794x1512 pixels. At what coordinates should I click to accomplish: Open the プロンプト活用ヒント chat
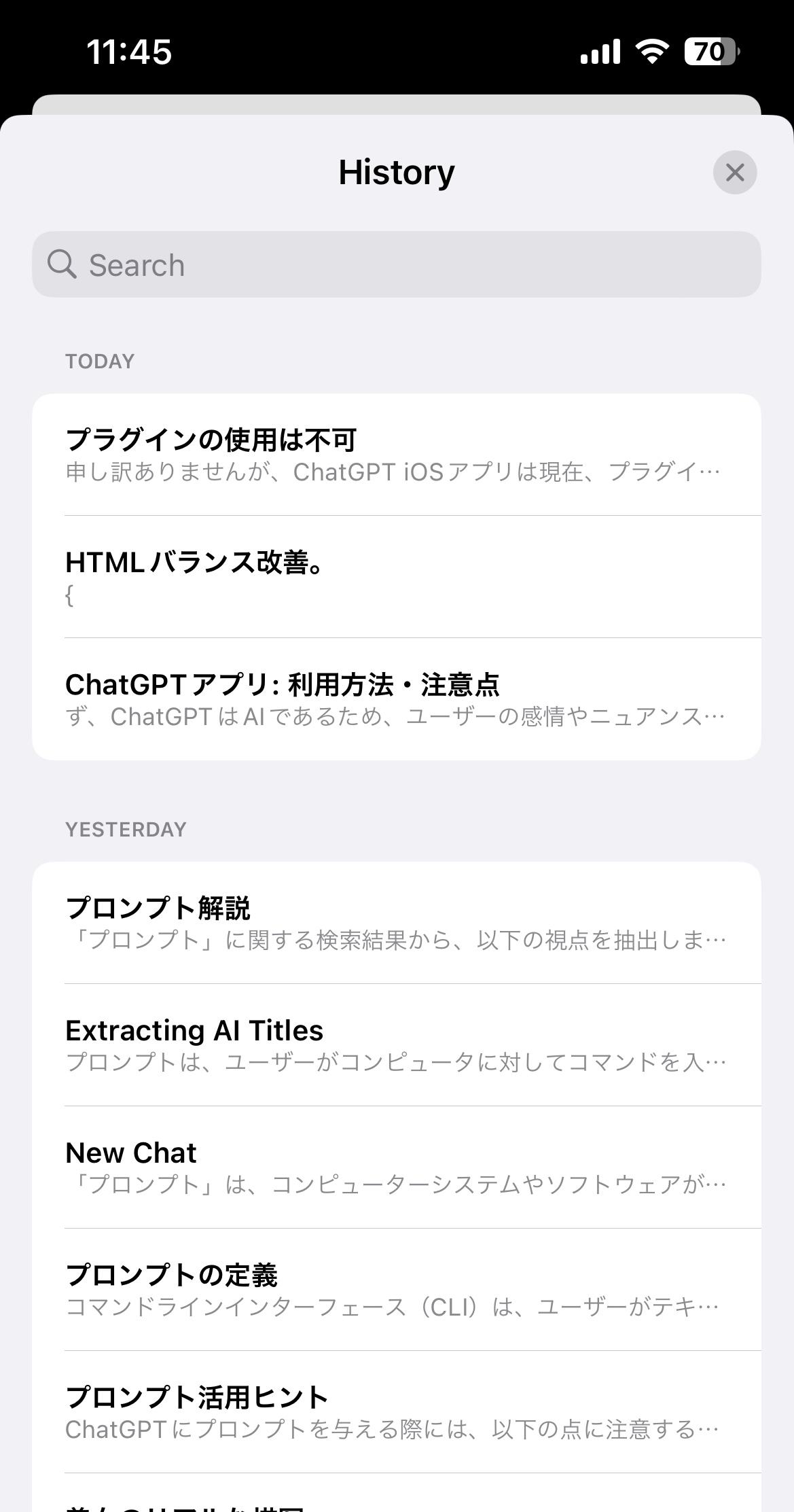[x=397, y=1412]
